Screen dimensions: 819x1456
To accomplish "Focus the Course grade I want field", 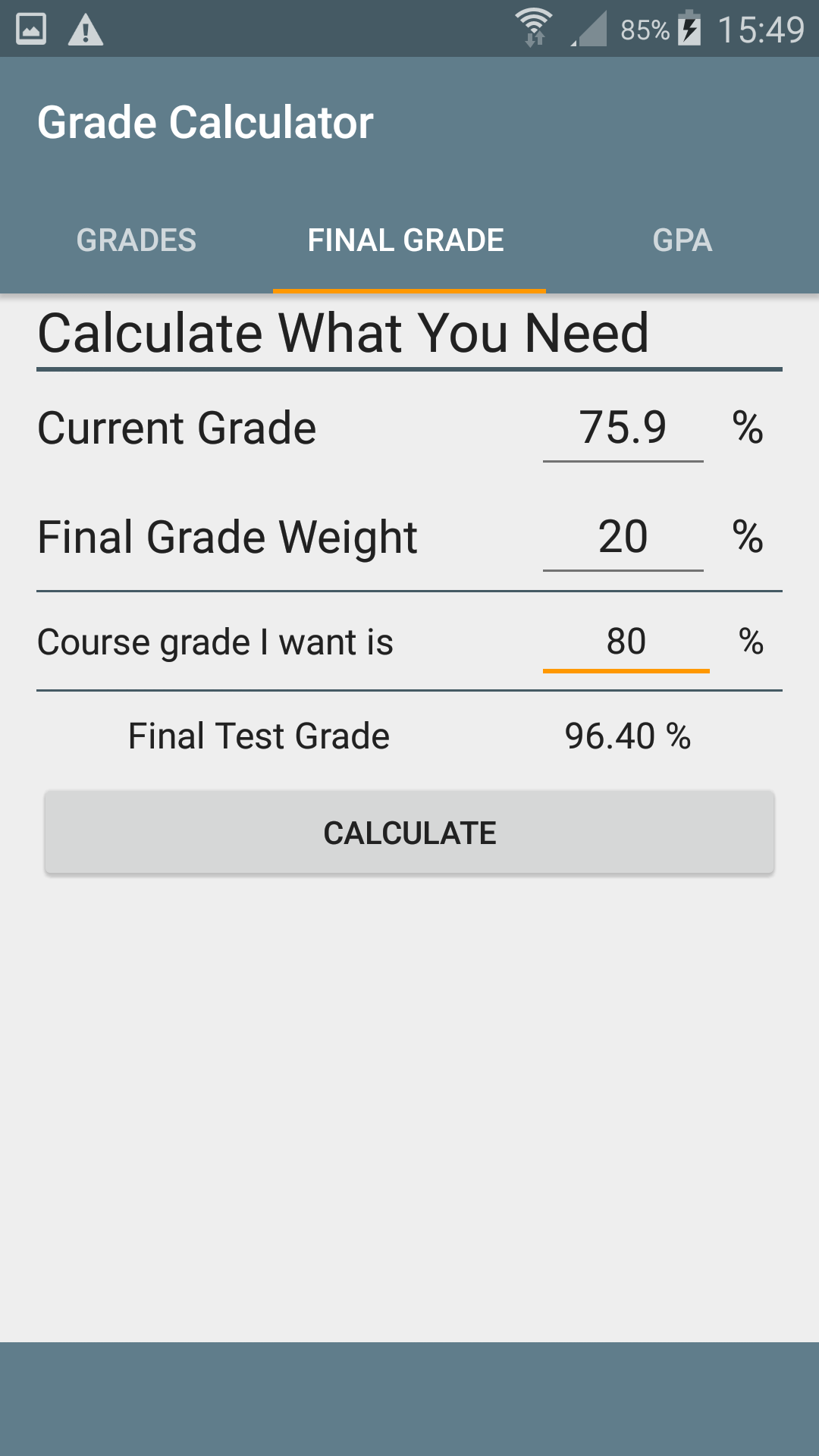I will [x=626, y=641].
